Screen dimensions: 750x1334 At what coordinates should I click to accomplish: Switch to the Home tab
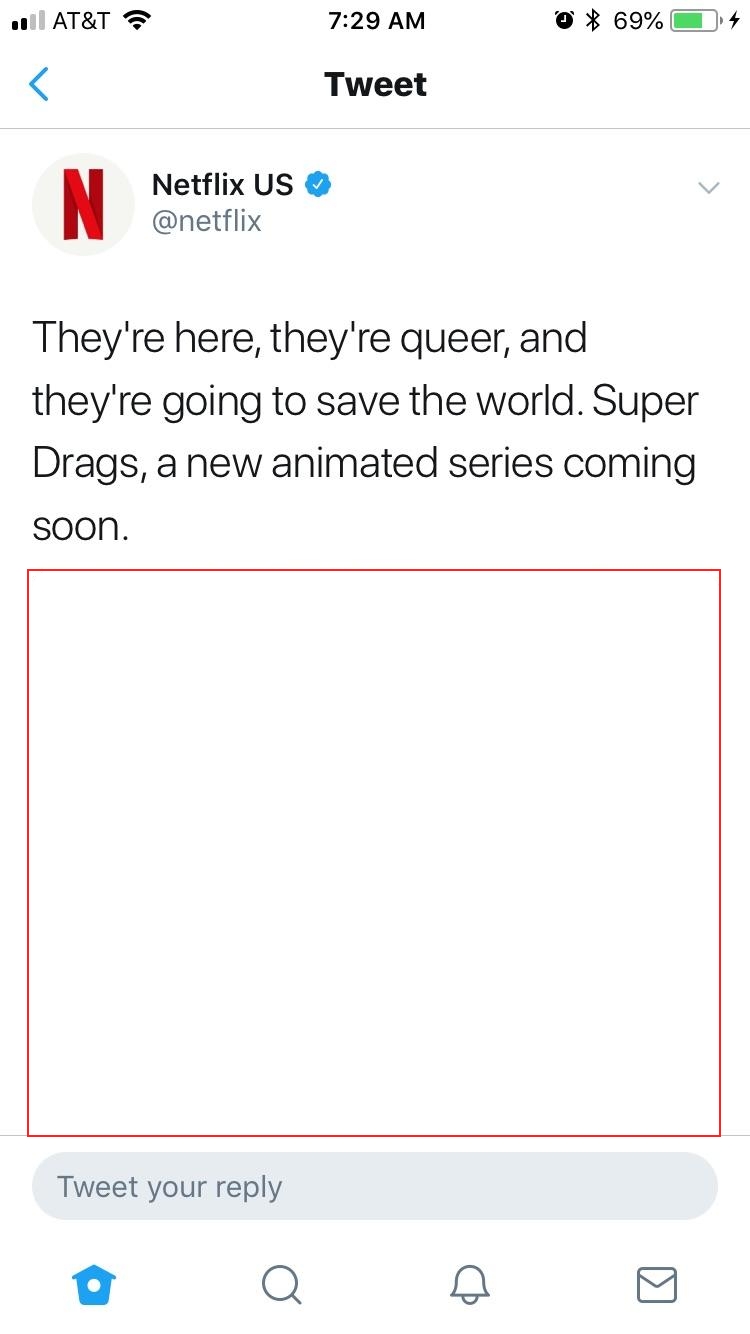[94, 1284]
